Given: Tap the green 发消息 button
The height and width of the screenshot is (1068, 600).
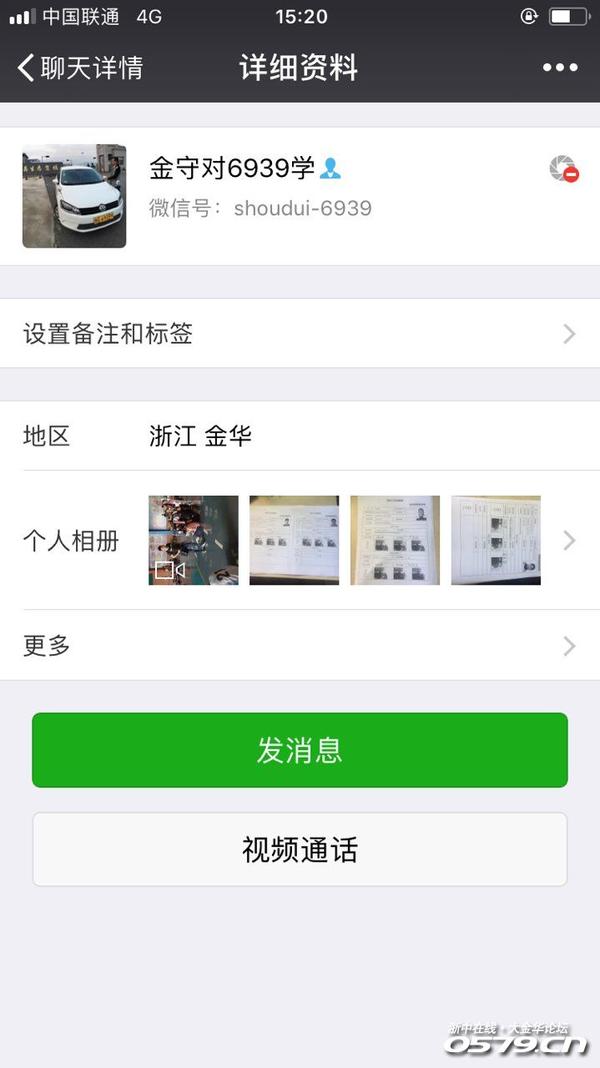Looking at the screenshot, I should 300,750.
